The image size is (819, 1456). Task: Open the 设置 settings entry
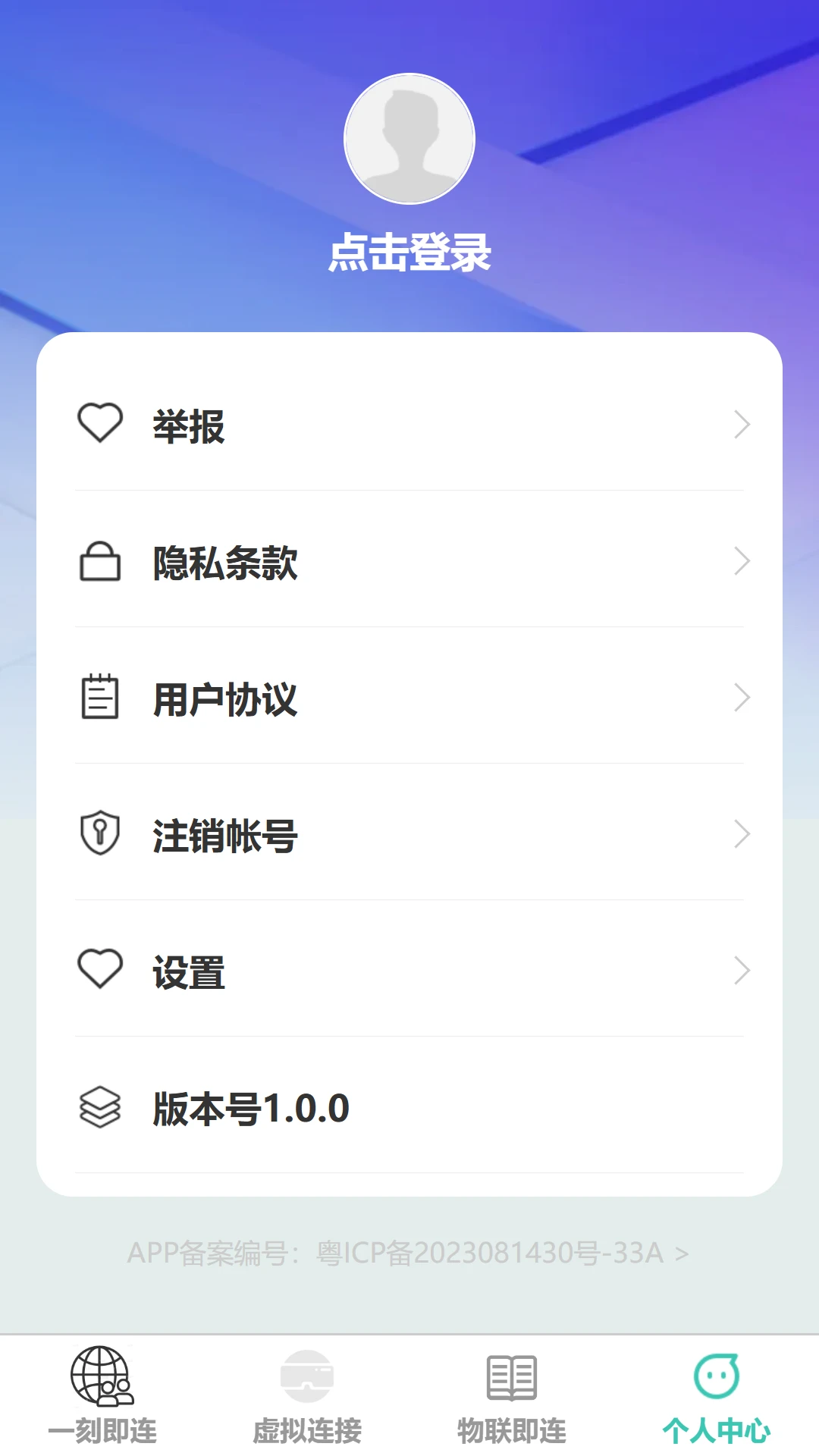pos(409,971)
